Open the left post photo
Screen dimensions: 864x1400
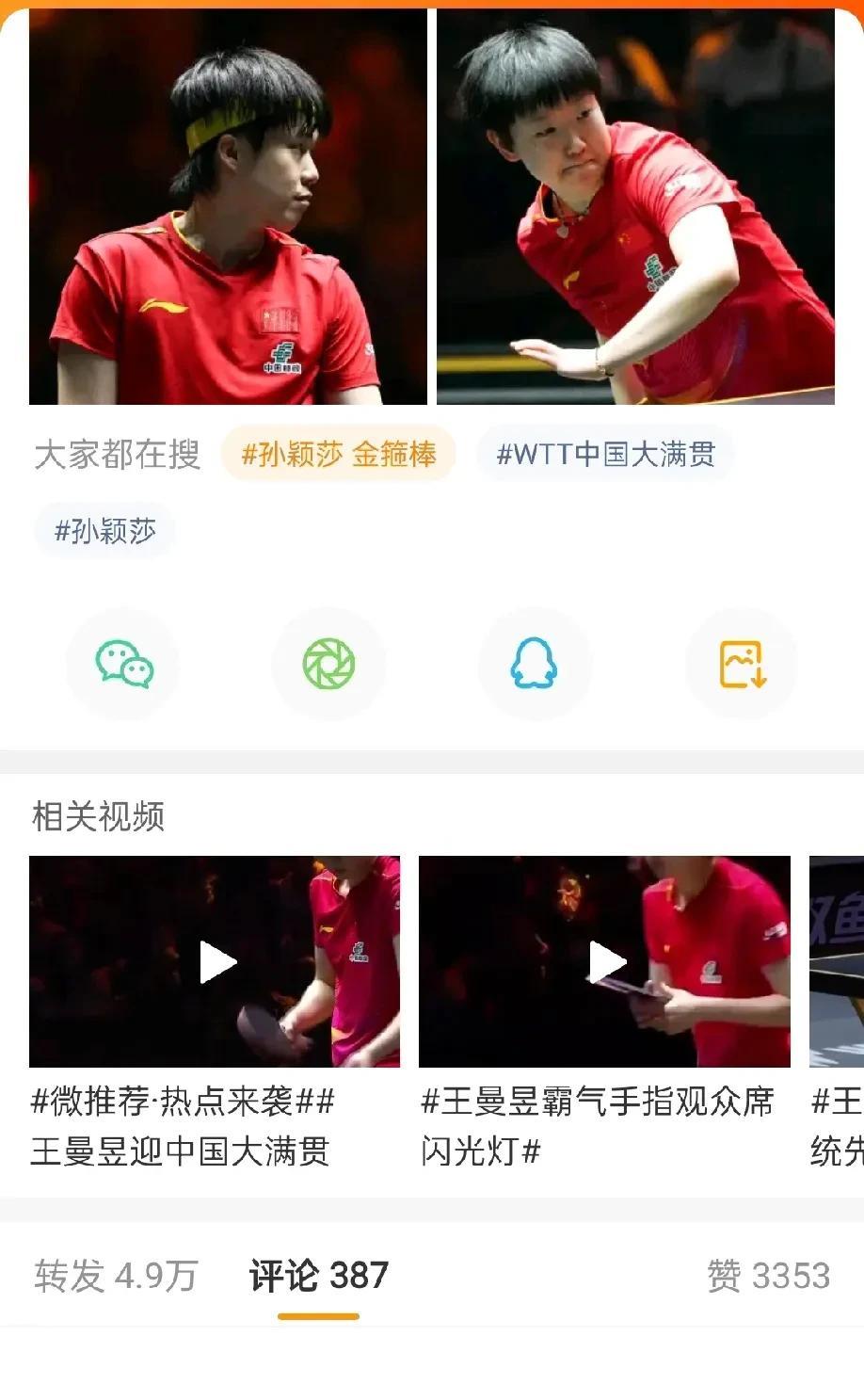(228, 207)
